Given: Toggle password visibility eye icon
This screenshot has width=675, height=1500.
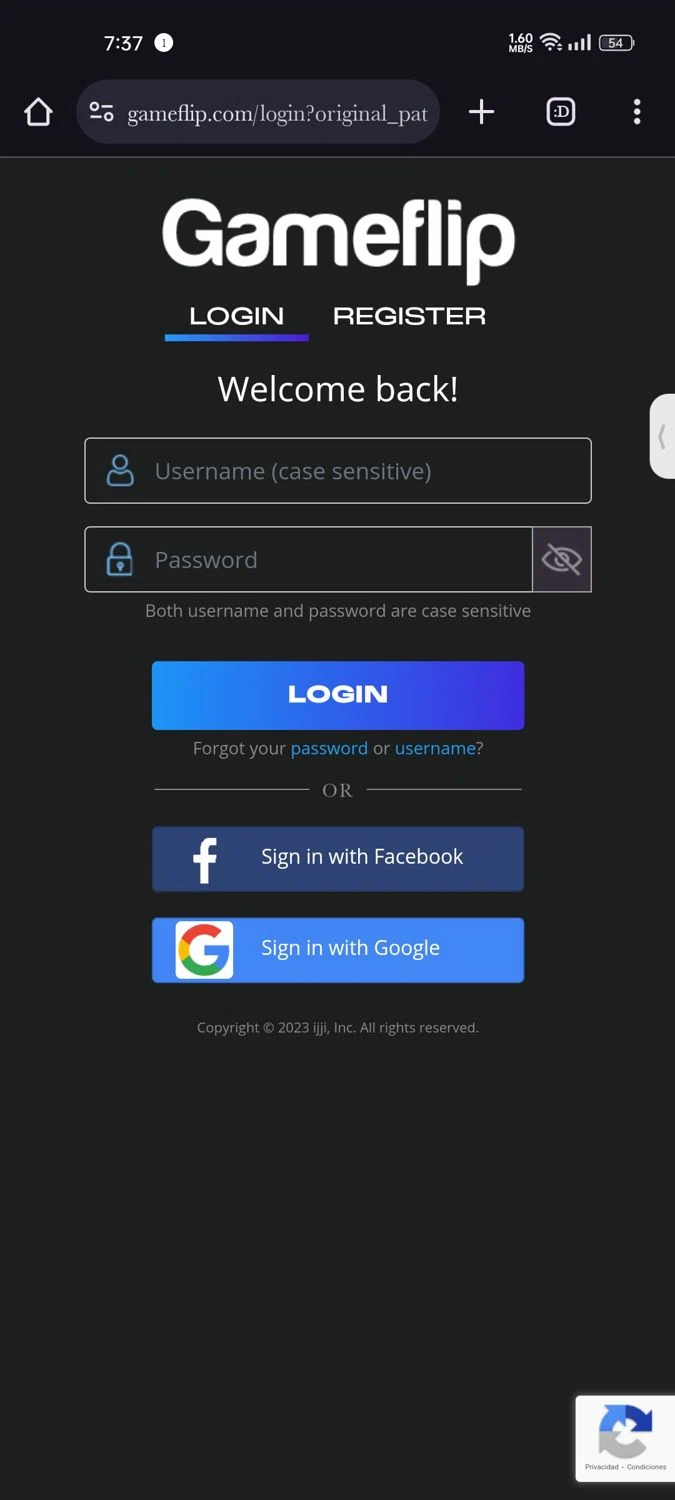Looking at the screenshot, I should click(x=562, y=560).
